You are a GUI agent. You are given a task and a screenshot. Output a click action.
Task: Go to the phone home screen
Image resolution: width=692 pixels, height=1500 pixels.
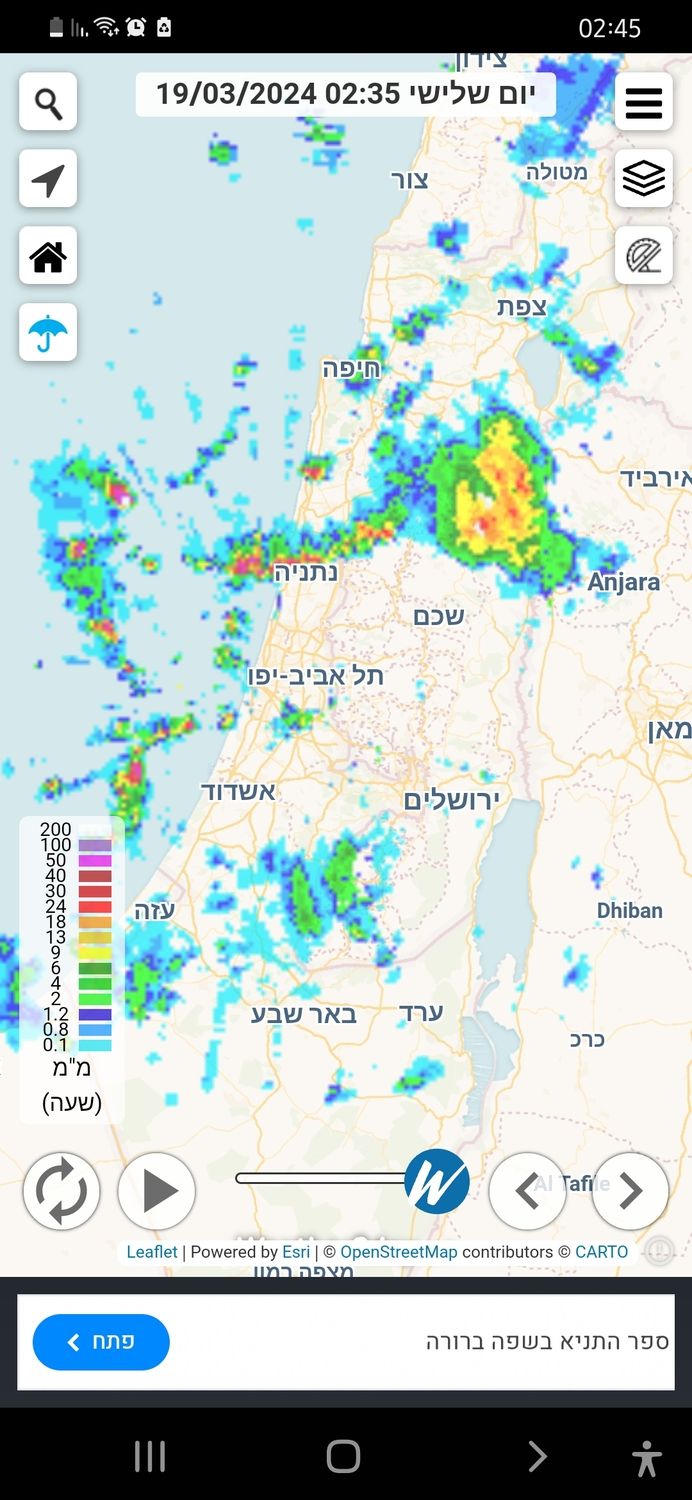(343, 1457)
